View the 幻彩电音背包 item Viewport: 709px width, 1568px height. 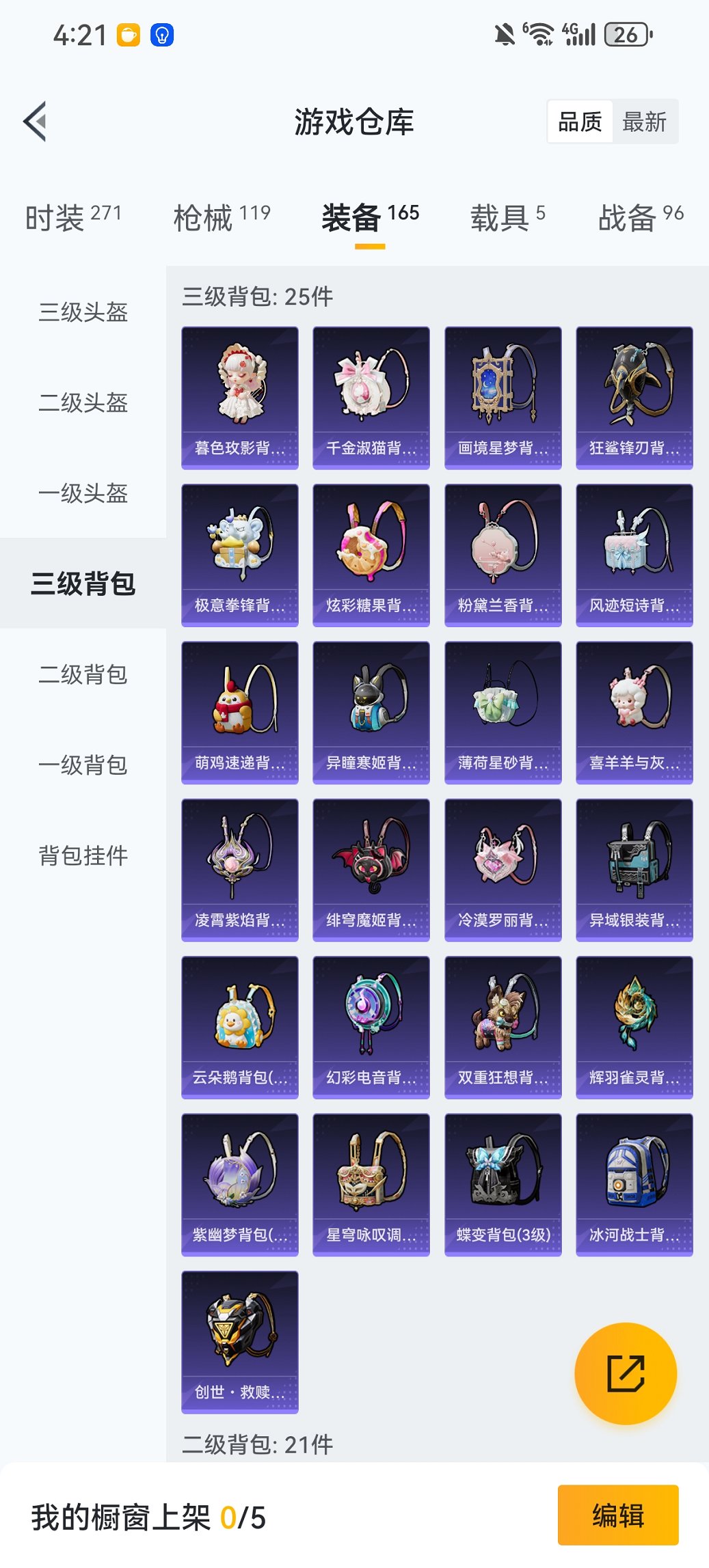coord(371,1028)
